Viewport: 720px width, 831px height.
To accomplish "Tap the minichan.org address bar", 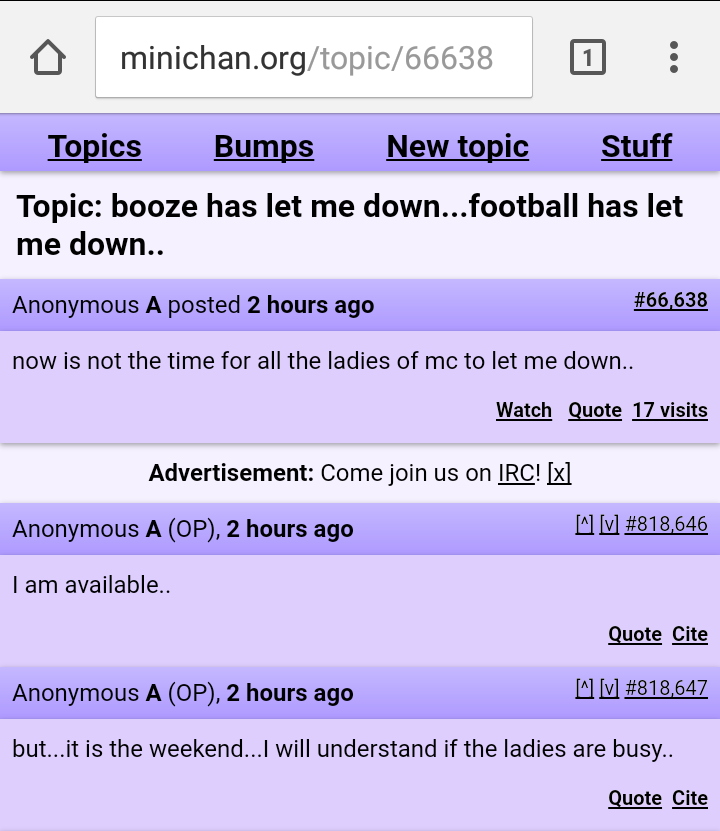I will point(313,58).
